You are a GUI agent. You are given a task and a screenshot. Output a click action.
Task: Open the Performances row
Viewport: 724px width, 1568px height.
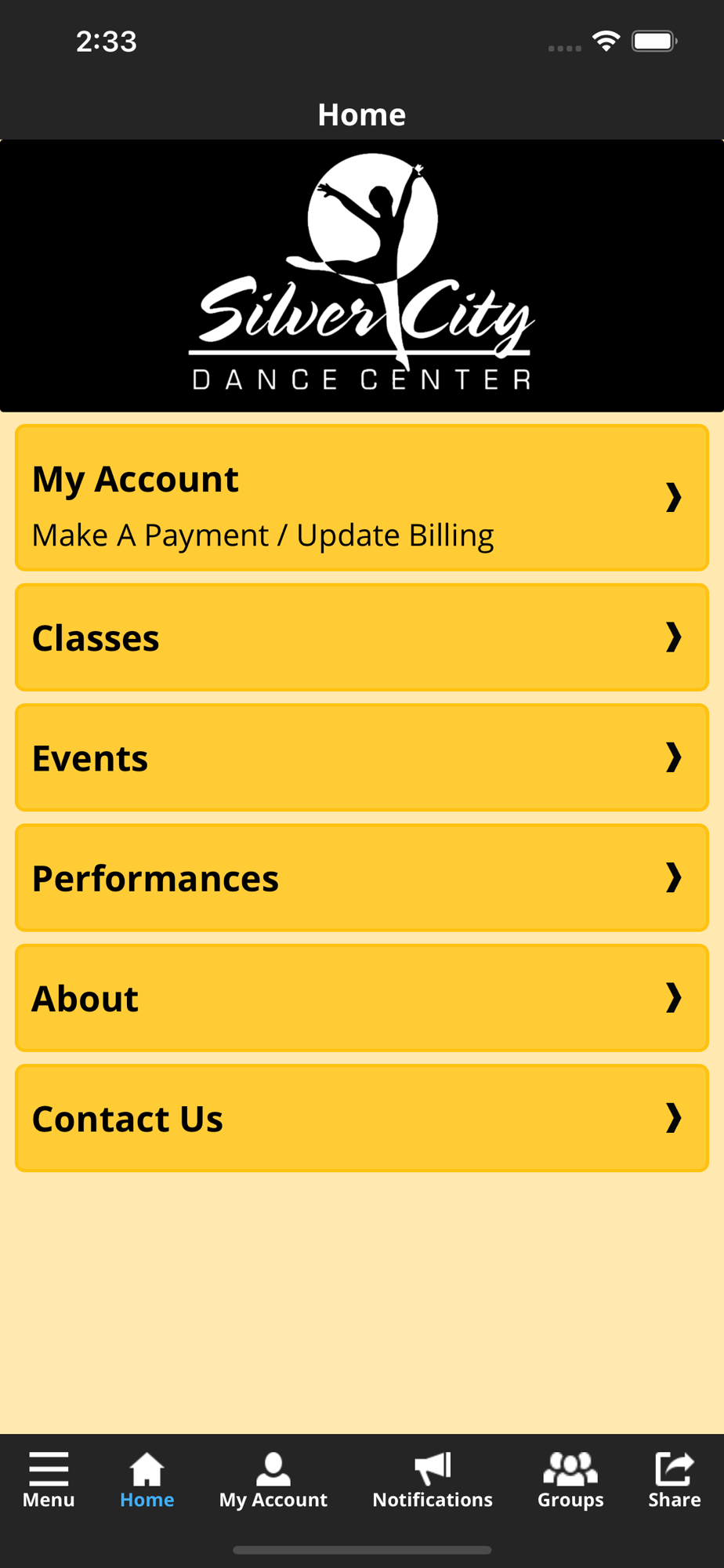[362, 877]
